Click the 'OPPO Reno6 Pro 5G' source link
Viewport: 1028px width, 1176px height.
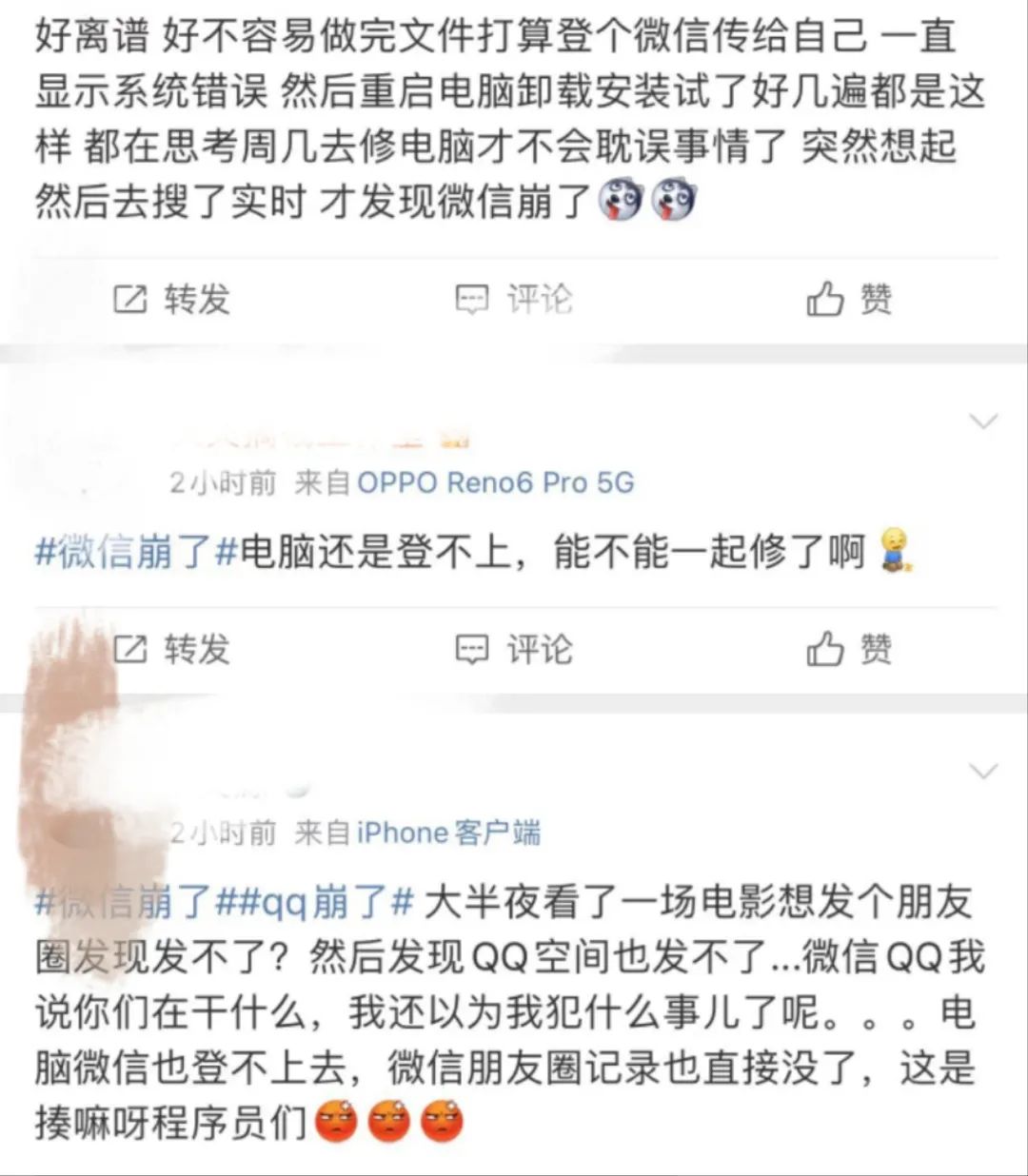pos(495,482)
